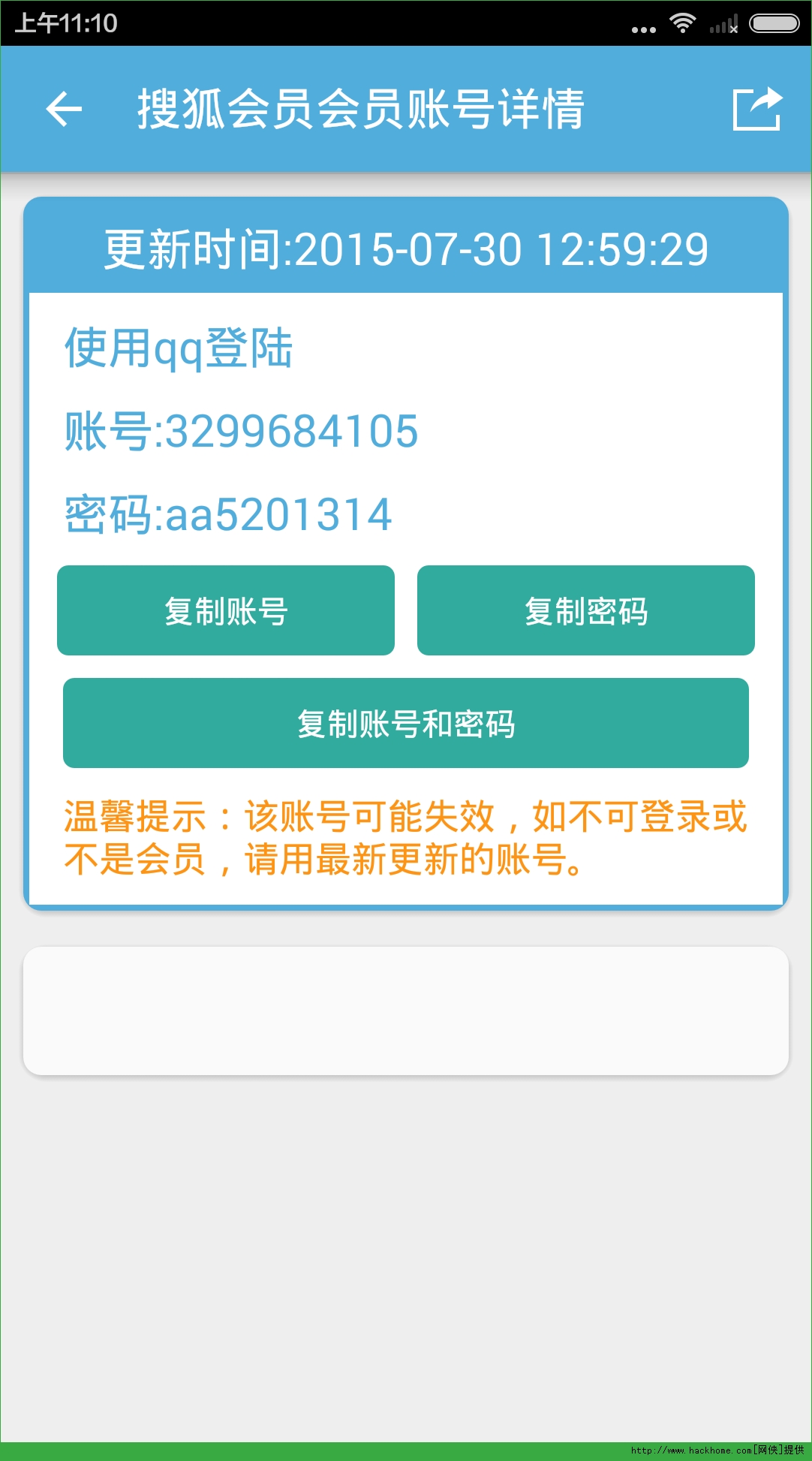
Task: Share this account detail page
Action: 756,110
